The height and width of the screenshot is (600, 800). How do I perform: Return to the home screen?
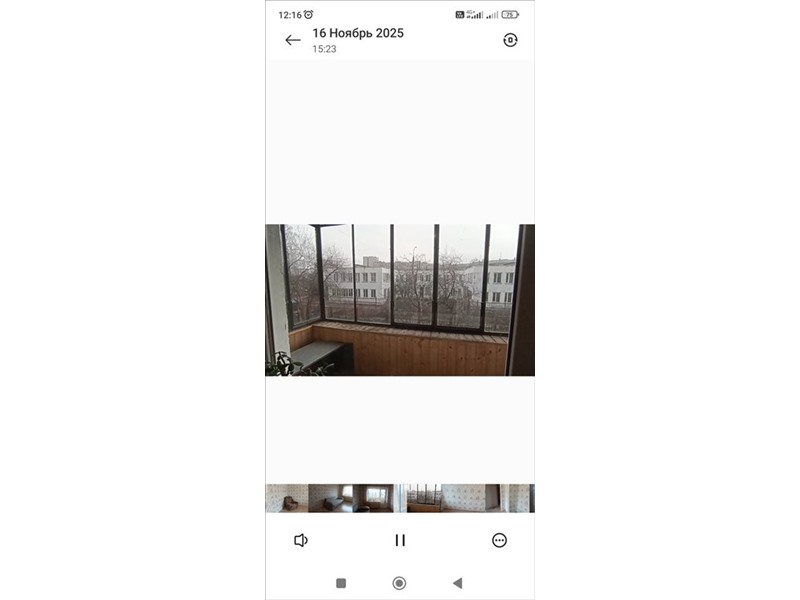pos(399,583)
